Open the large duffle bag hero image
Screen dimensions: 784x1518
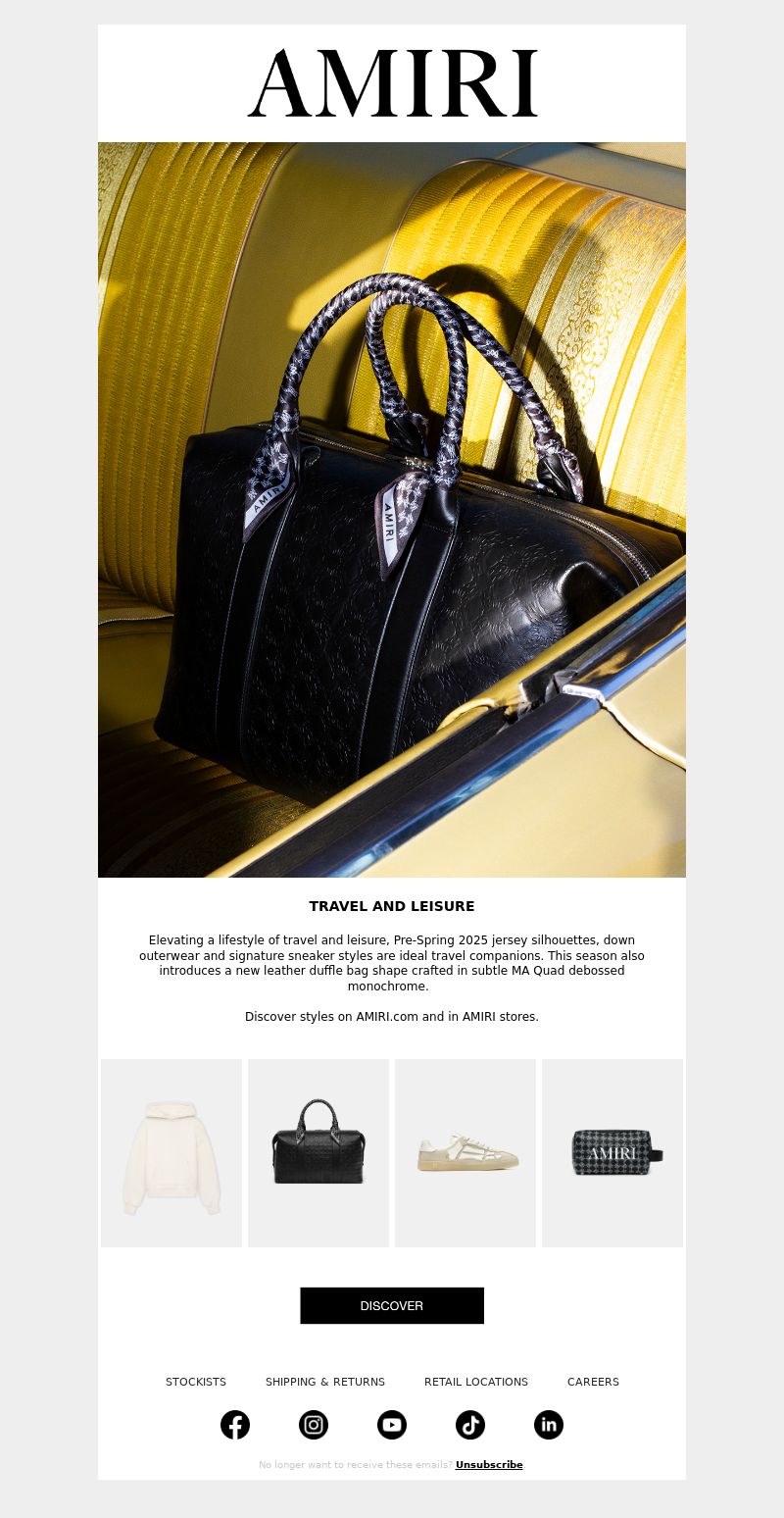[x=392, y=510]
